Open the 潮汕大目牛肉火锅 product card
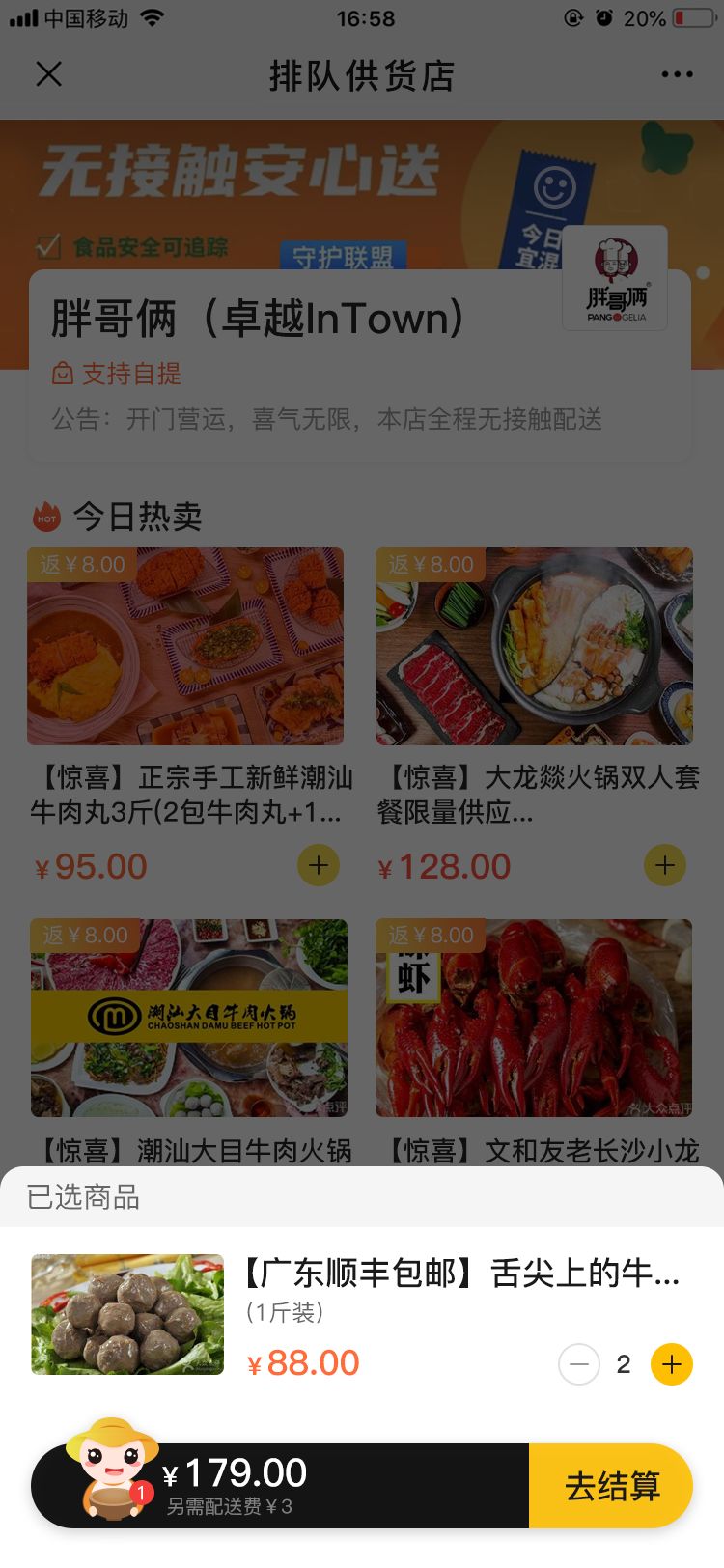724x1568 pixels. coord(189,1019)
